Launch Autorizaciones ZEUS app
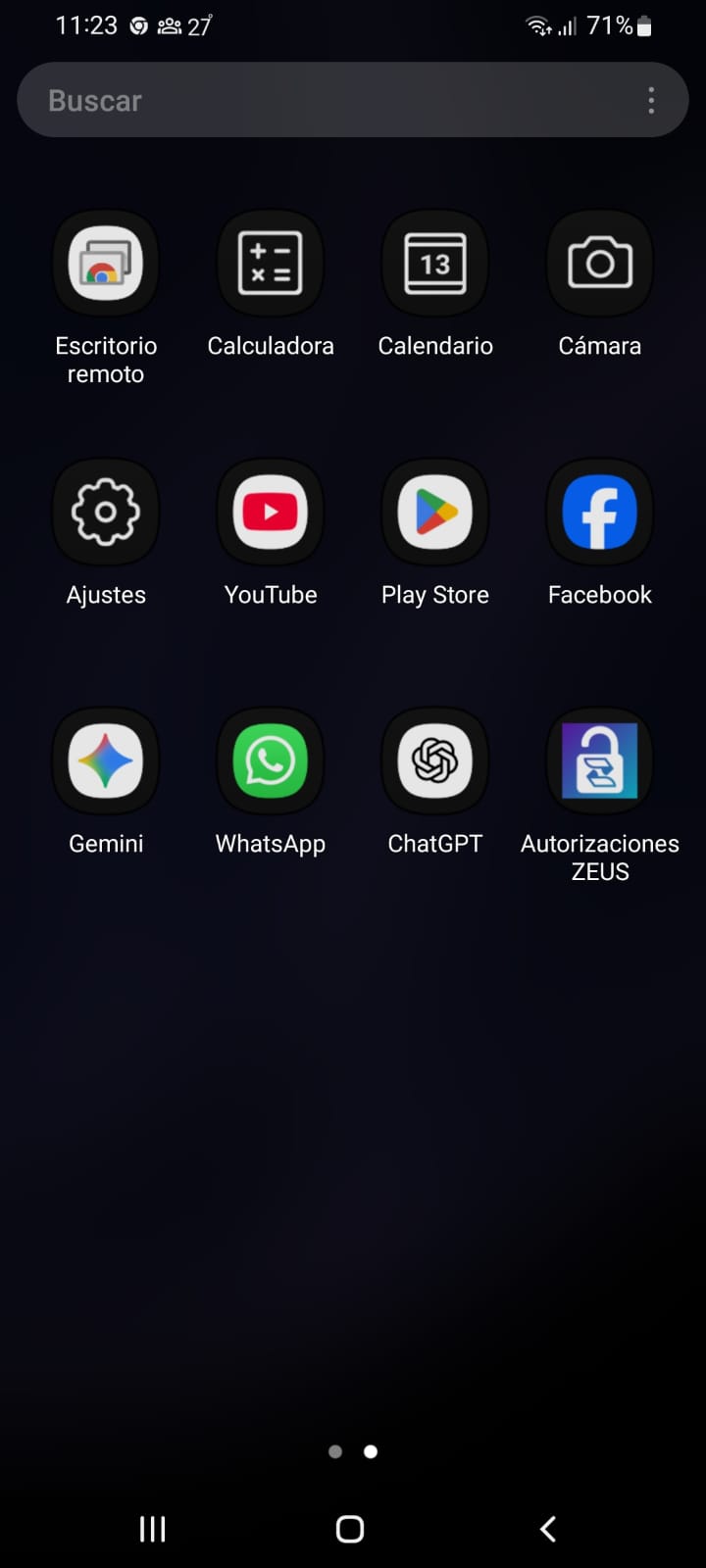This screenshot has width=706, height=1568. [600, 761]
